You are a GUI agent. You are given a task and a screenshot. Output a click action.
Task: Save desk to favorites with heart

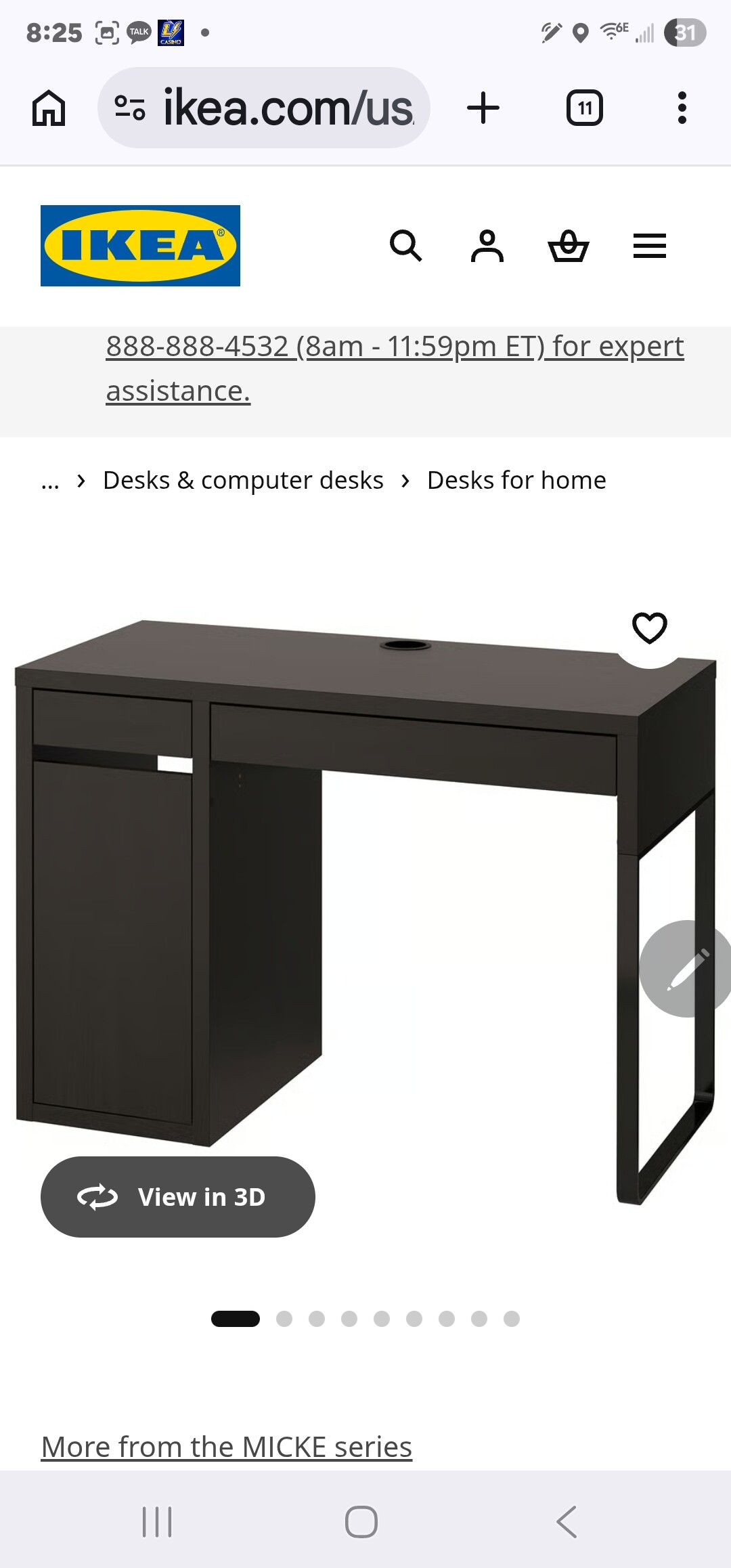[649, 628]
